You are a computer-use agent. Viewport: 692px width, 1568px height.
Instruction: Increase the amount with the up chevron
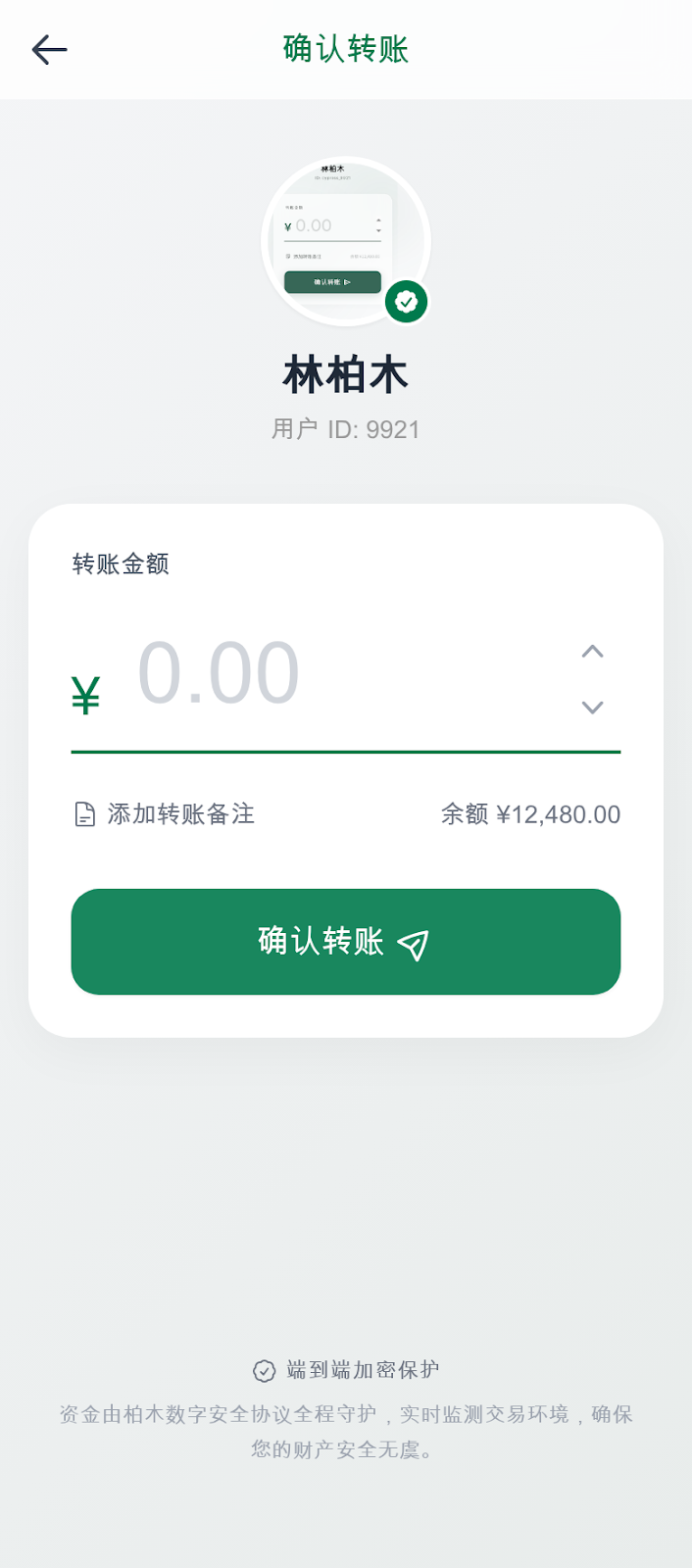point(592,652)
